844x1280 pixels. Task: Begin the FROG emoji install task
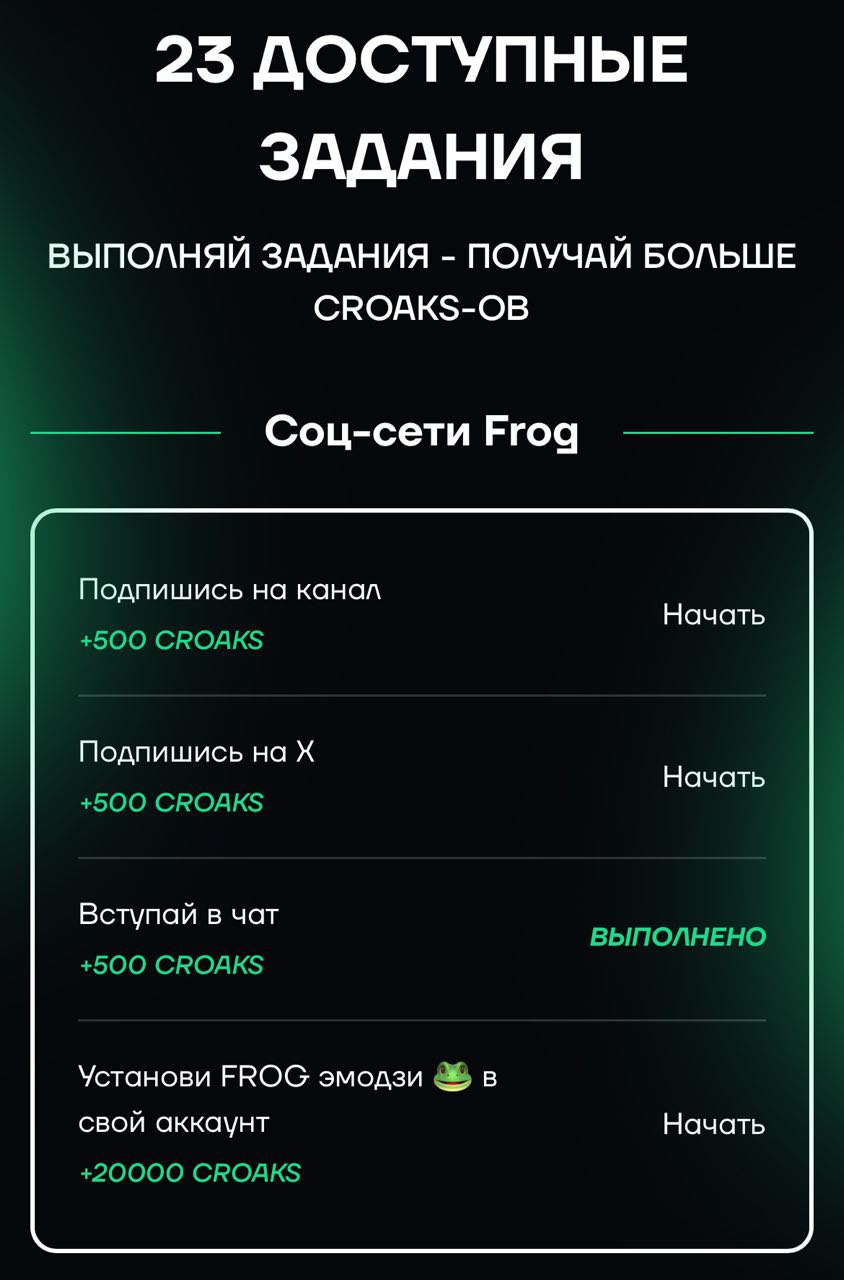[713, 1125]
